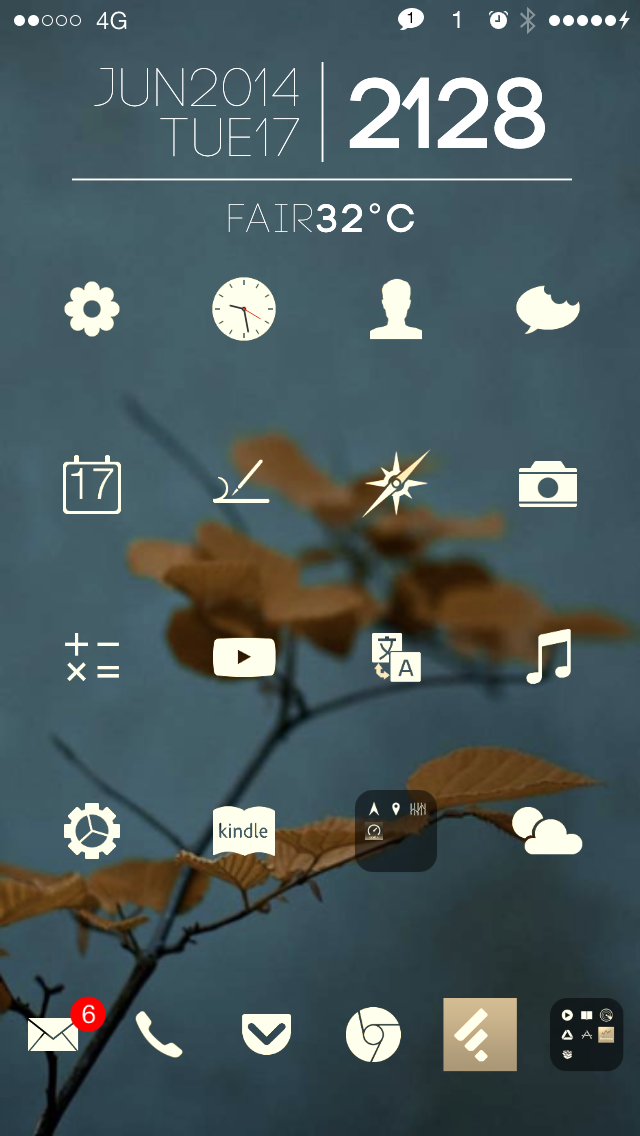This screenshot has width=640, height=1136.
Task: Open the flower-shaped Photos app
Action: pyautogui.click(x=92, y=309)
